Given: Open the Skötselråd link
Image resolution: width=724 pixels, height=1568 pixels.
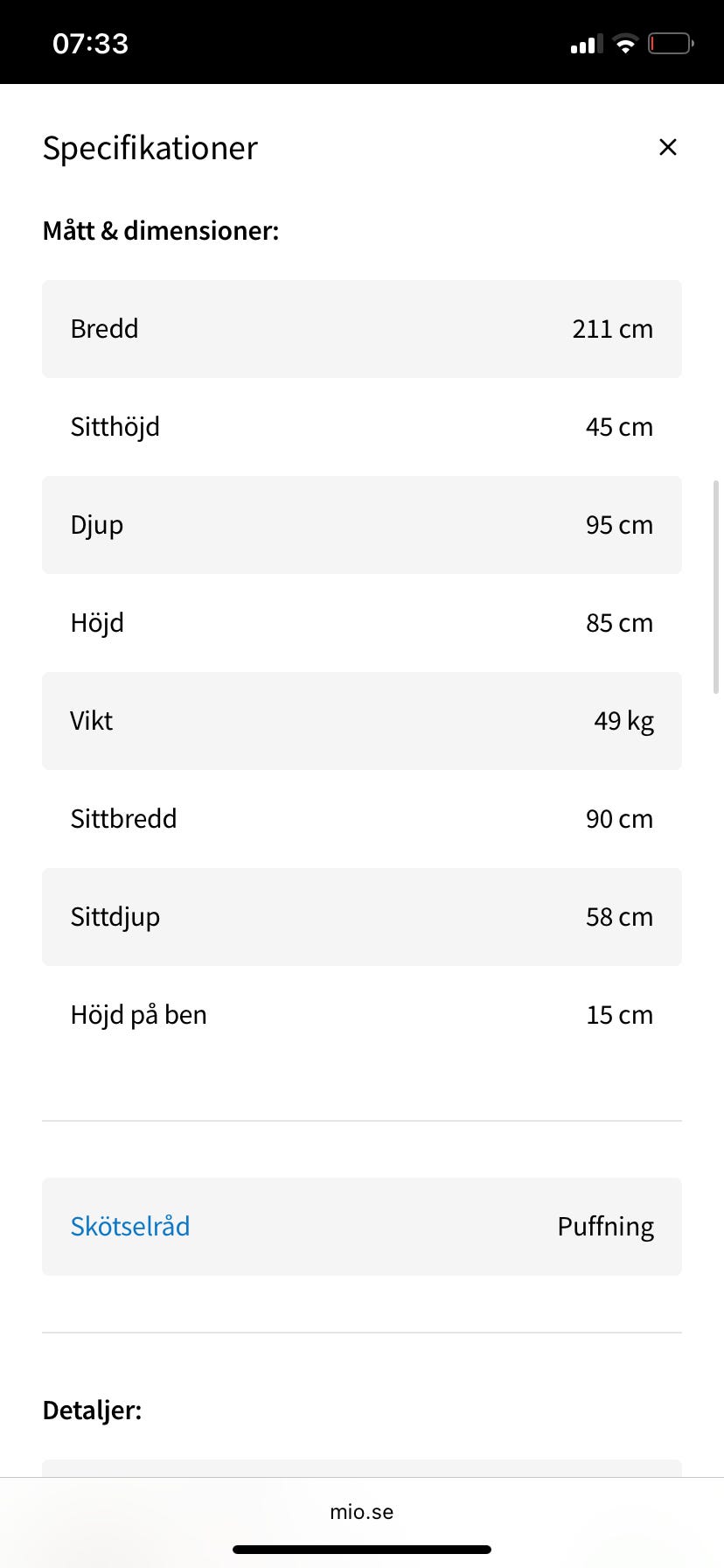Looking at the screenshot, I should click(x=130, y=1226).
